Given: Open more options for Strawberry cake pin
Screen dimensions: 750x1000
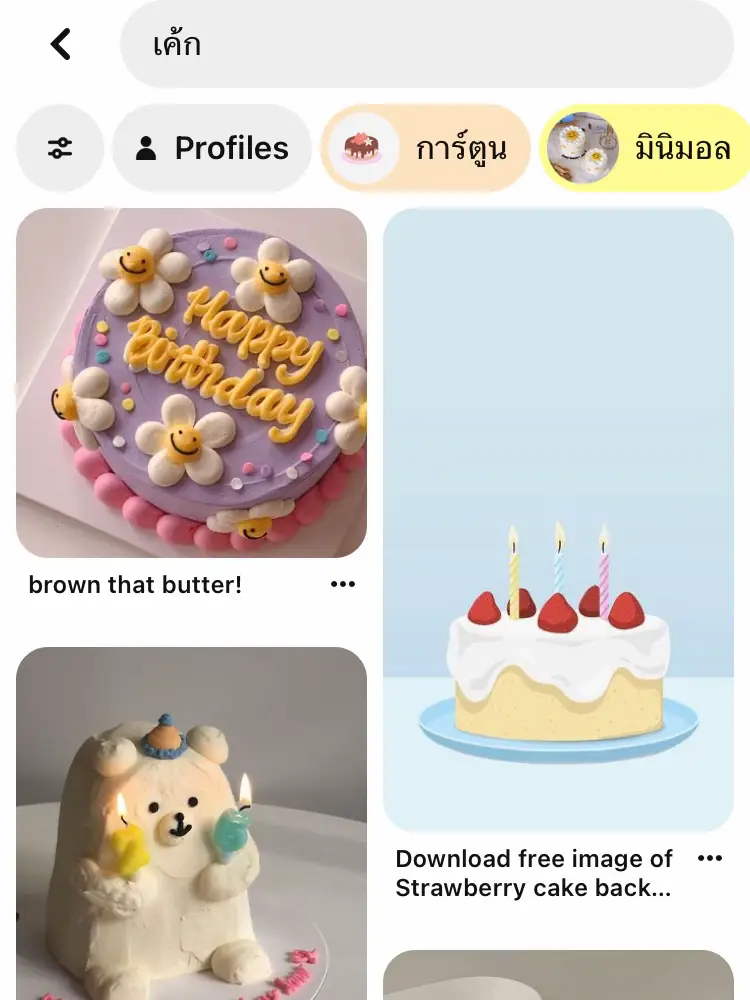Looking at the screenshot, I should 711,858.
